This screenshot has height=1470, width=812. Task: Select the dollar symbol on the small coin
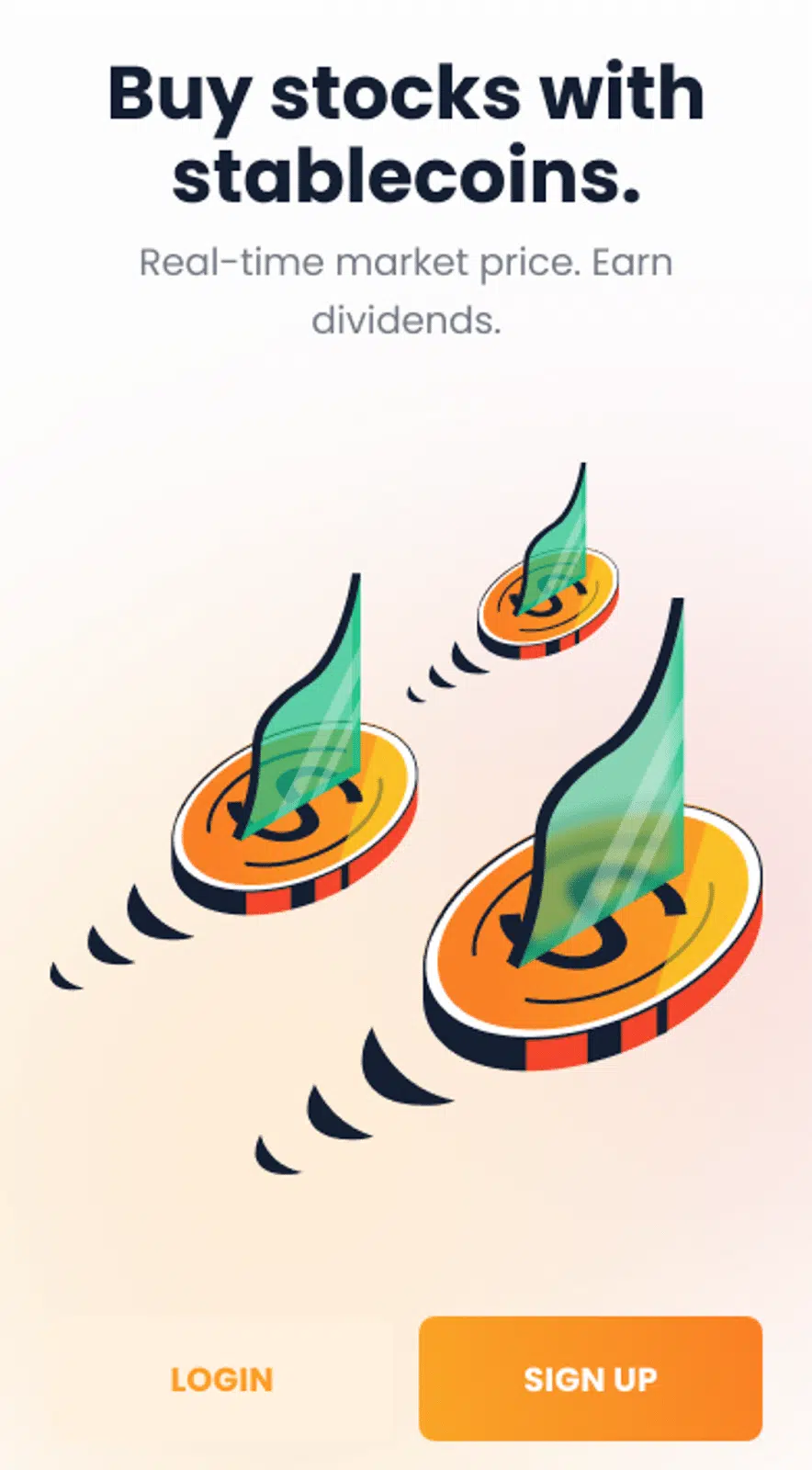547,602
